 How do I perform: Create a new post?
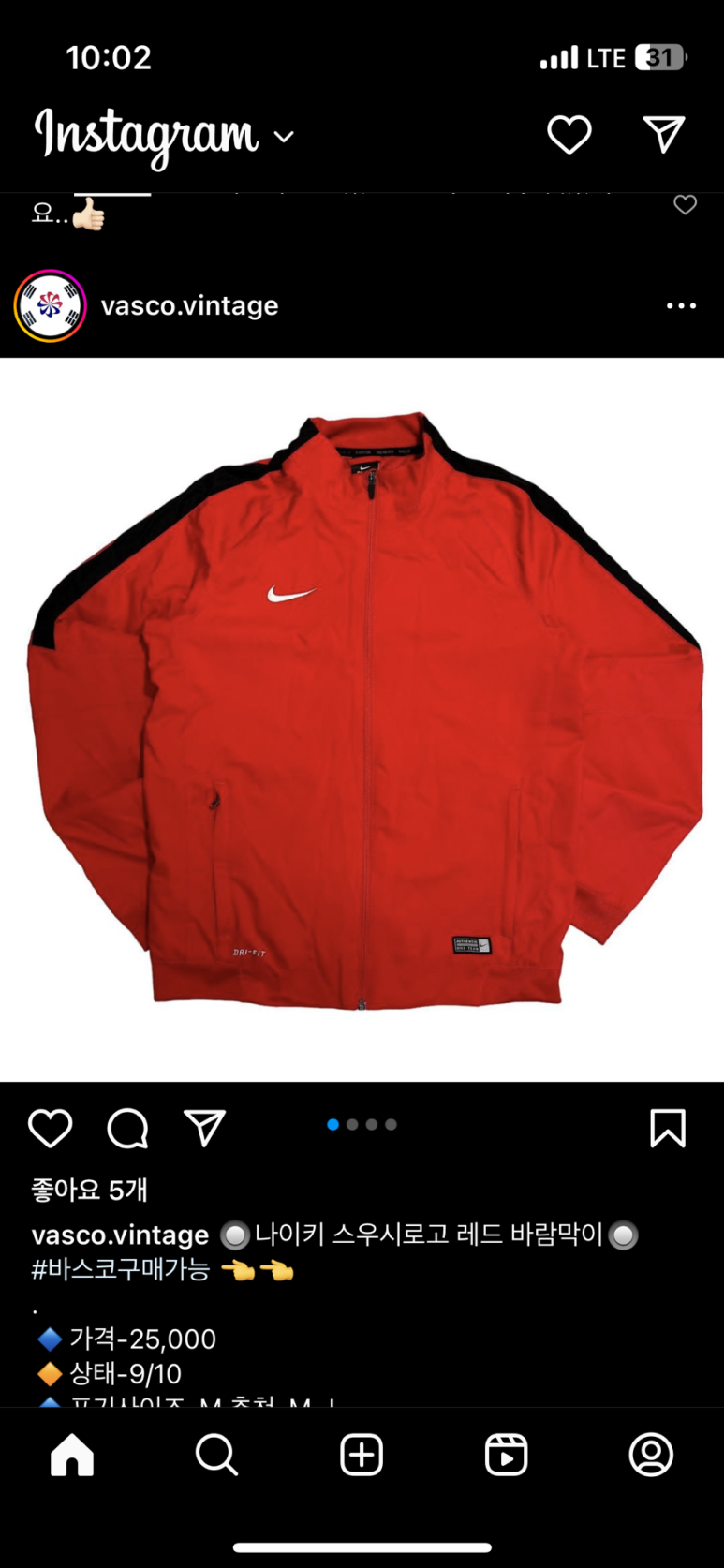362,1455
